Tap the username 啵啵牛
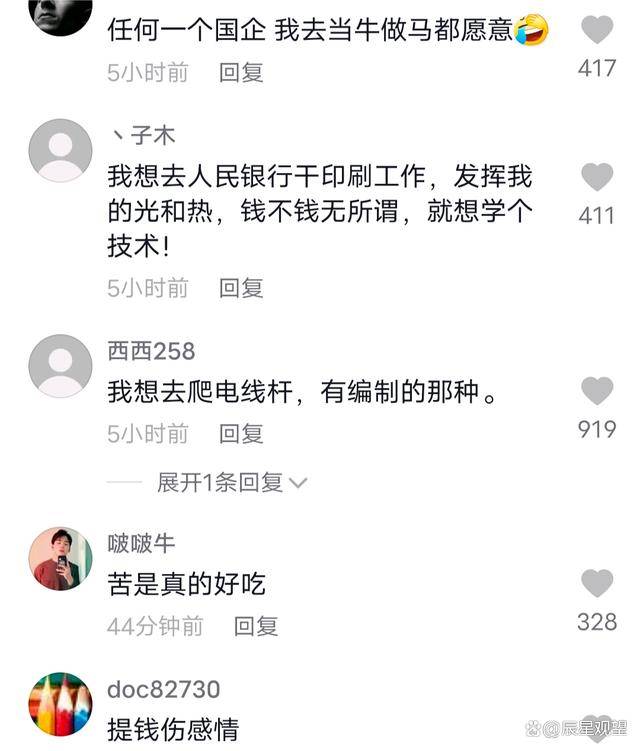This screenshot has height=751, width=640. click(141, 543)
